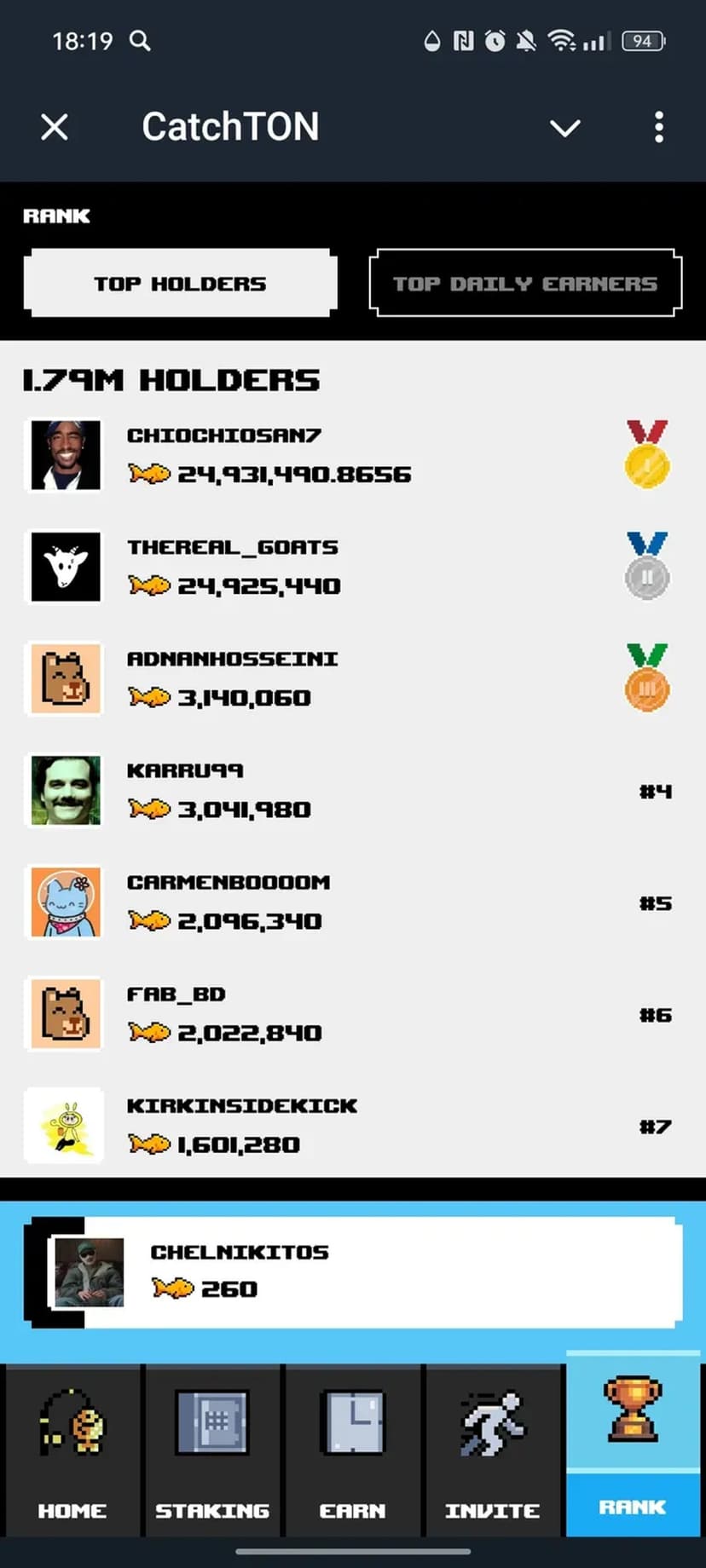Open the three-dot overflow menu

658,128
